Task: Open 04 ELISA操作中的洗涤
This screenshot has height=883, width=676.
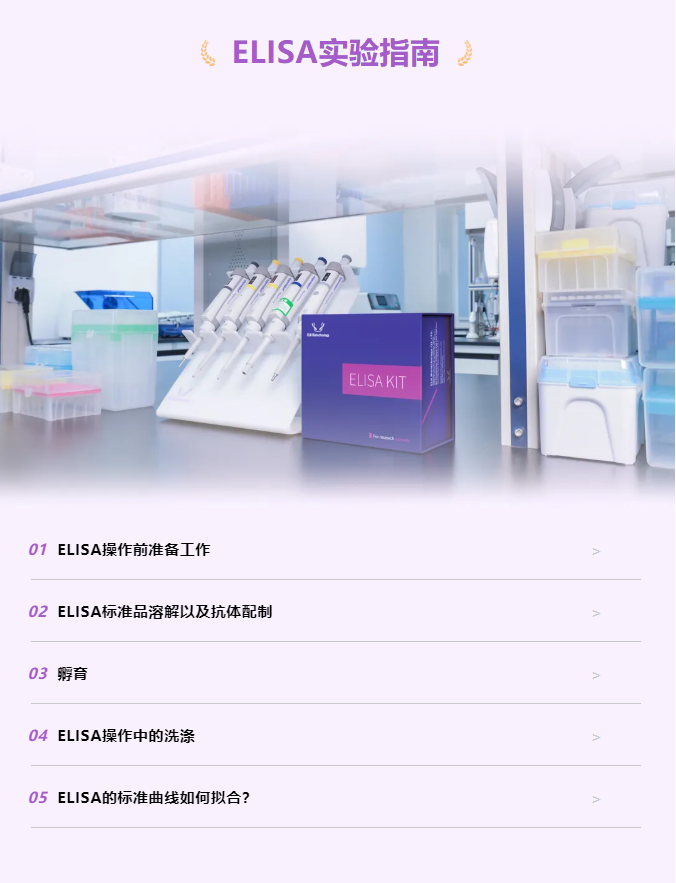Action: click(x=126, y=736)
